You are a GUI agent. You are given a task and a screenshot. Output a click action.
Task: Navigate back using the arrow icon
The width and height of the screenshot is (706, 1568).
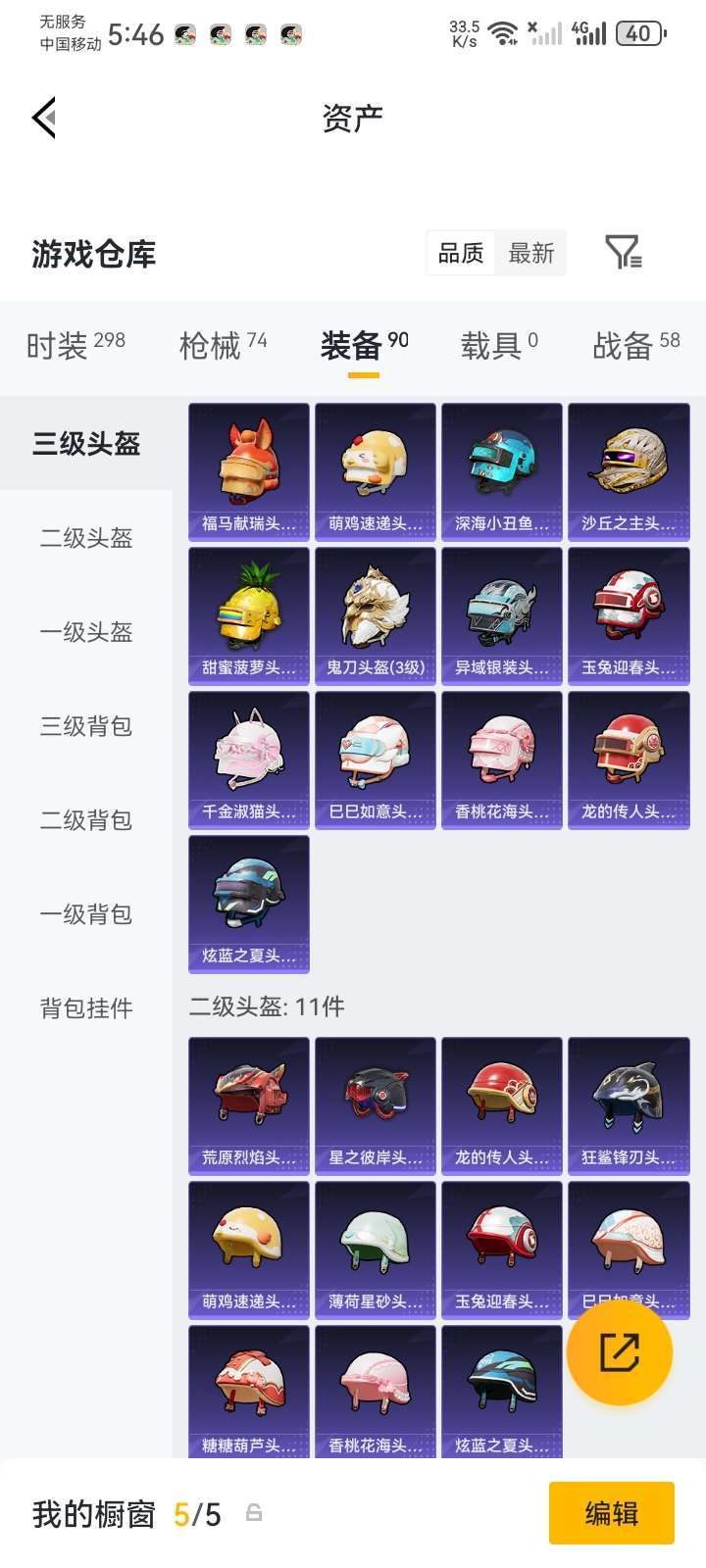41,118
